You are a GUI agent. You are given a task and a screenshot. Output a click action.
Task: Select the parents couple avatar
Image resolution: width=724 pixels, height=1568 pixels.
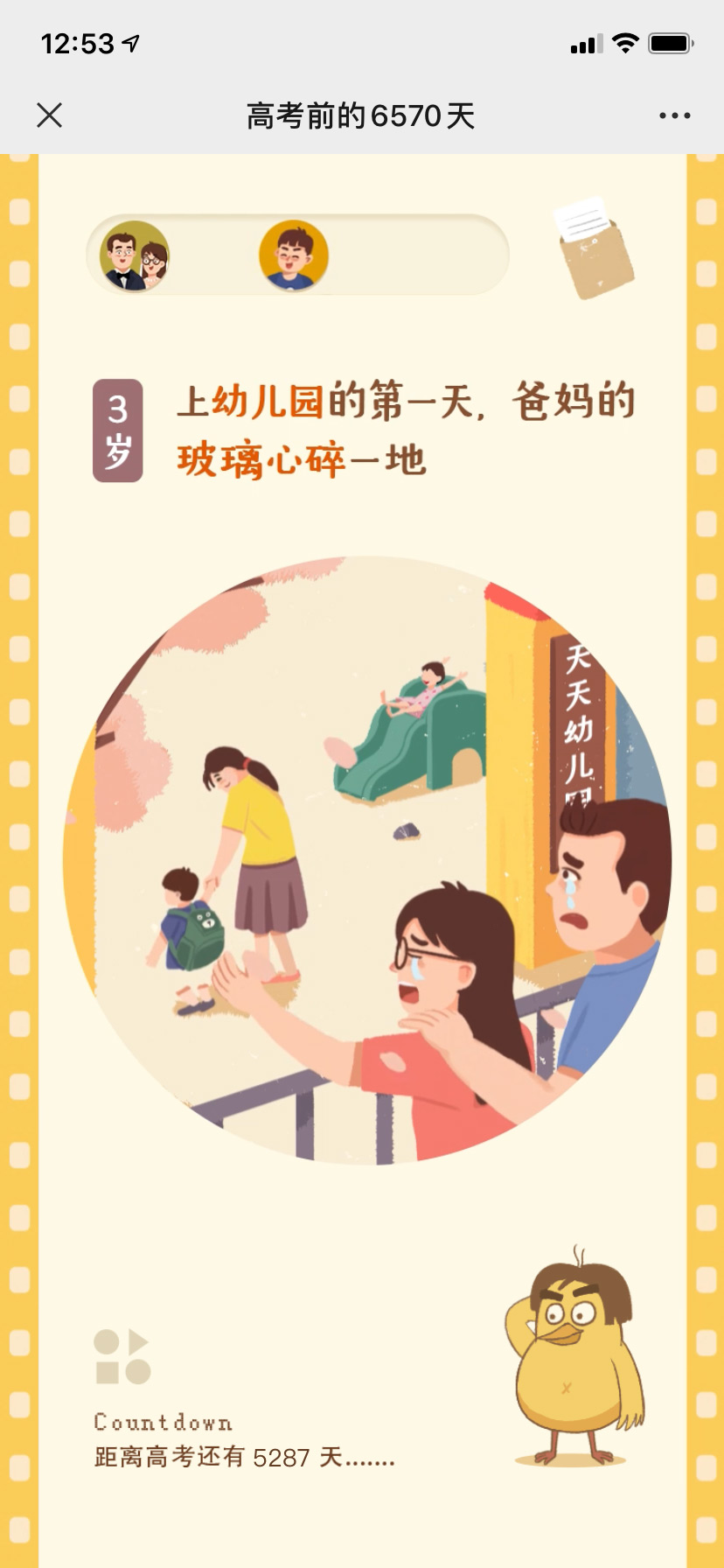pos(135,255)
